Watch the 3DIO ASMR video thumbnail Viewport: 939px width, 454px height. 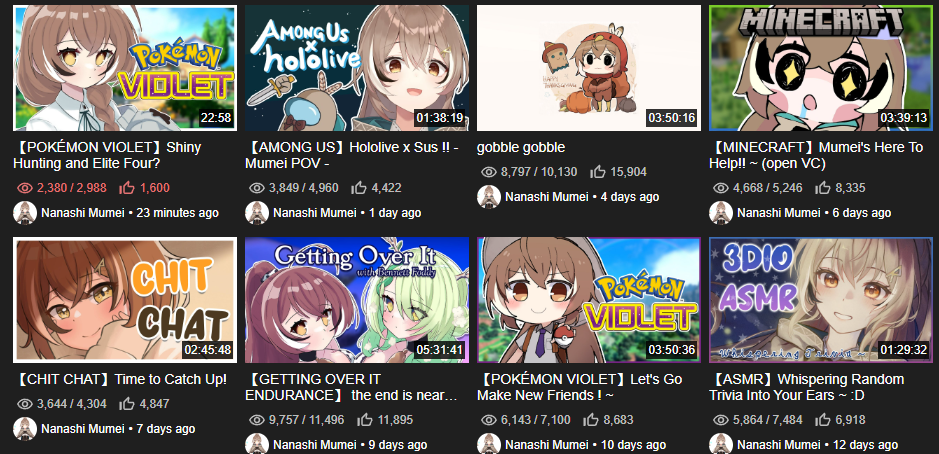pos(821,300)
